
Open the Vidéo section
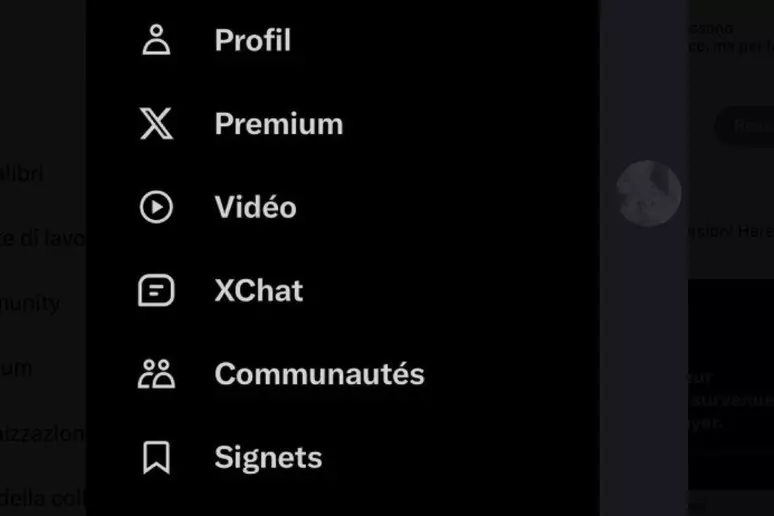point(255,208)
